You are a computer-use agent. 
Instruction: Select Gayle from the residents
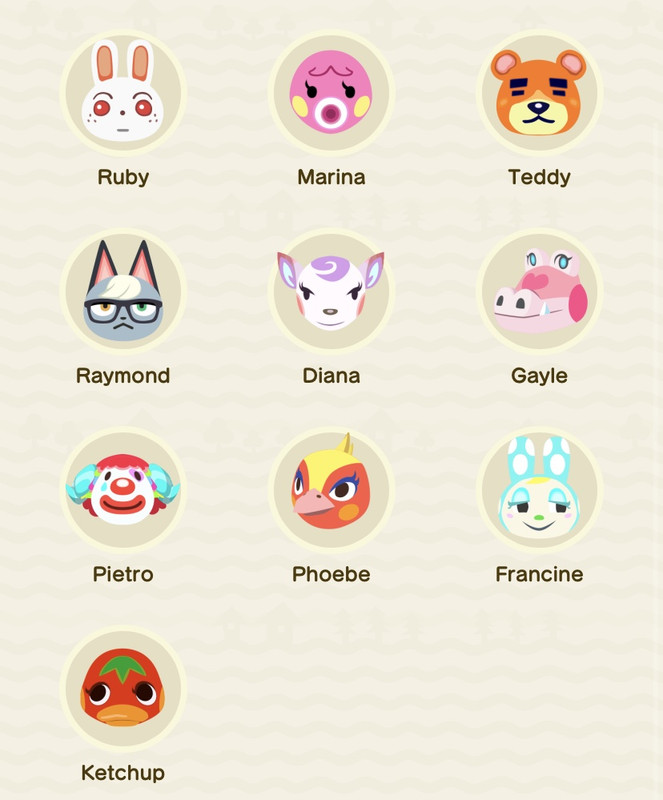click(539, 292)
